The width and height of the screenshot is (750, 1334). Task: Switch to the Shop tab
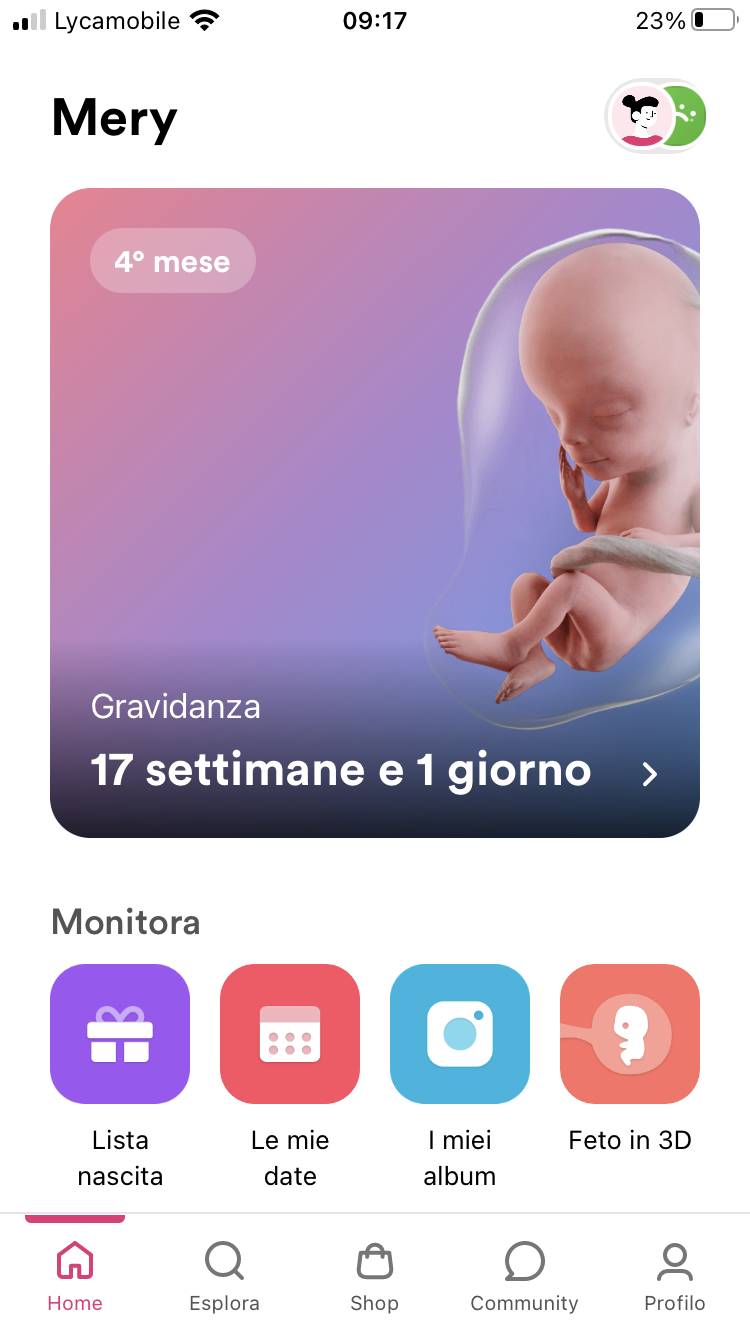coord(374,1275)
